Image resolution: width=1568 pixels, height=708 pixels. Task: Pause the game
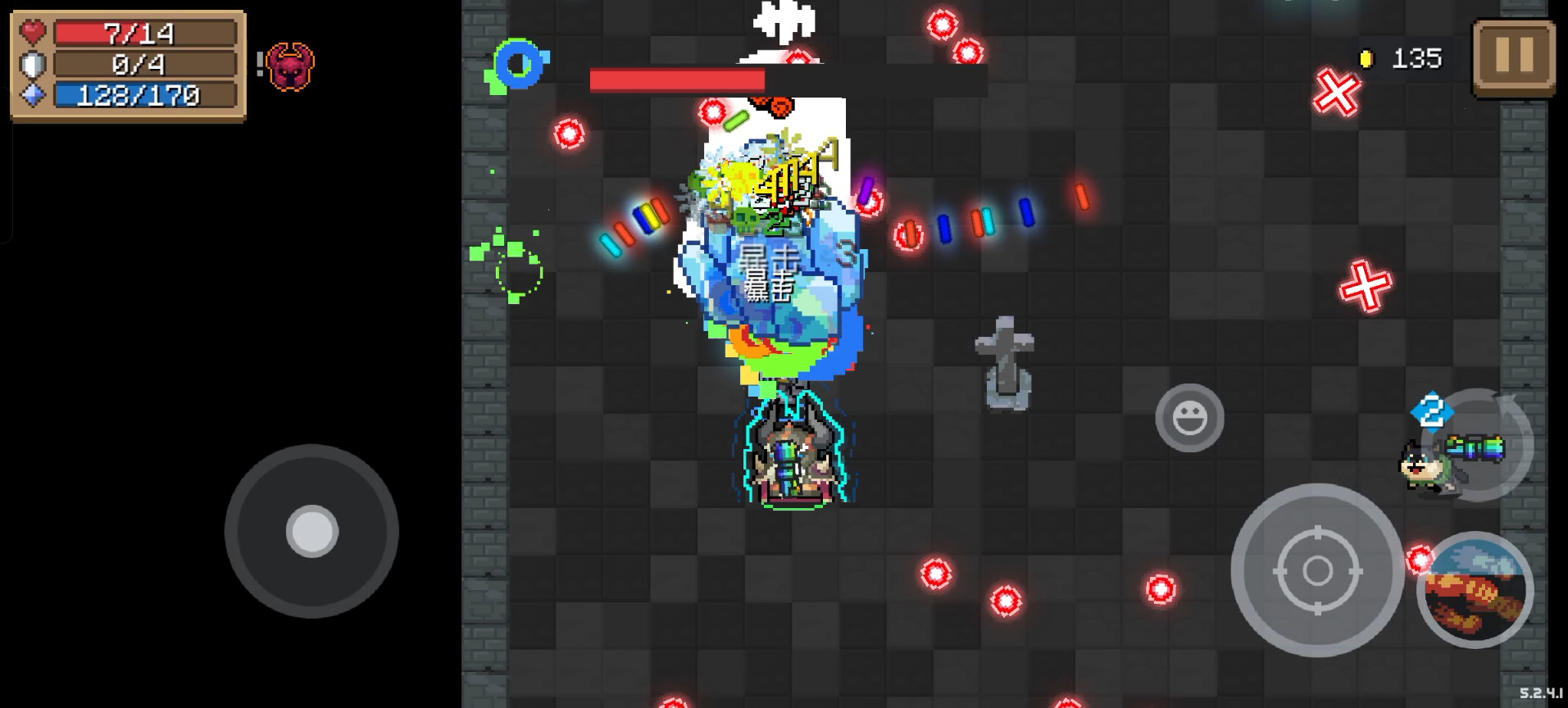tap(1513, 57)
